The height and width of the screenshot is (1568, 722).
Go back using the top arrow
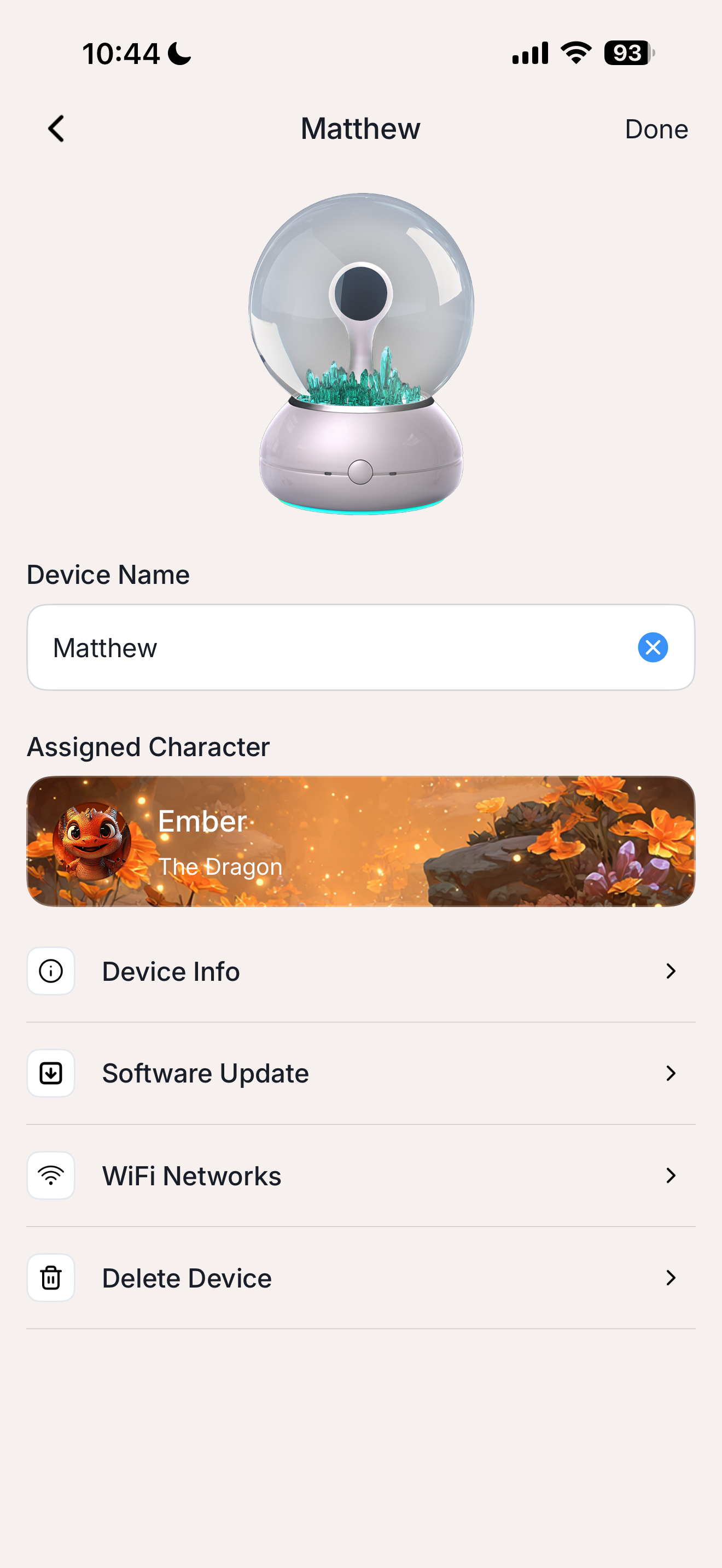tap(56, 129)
